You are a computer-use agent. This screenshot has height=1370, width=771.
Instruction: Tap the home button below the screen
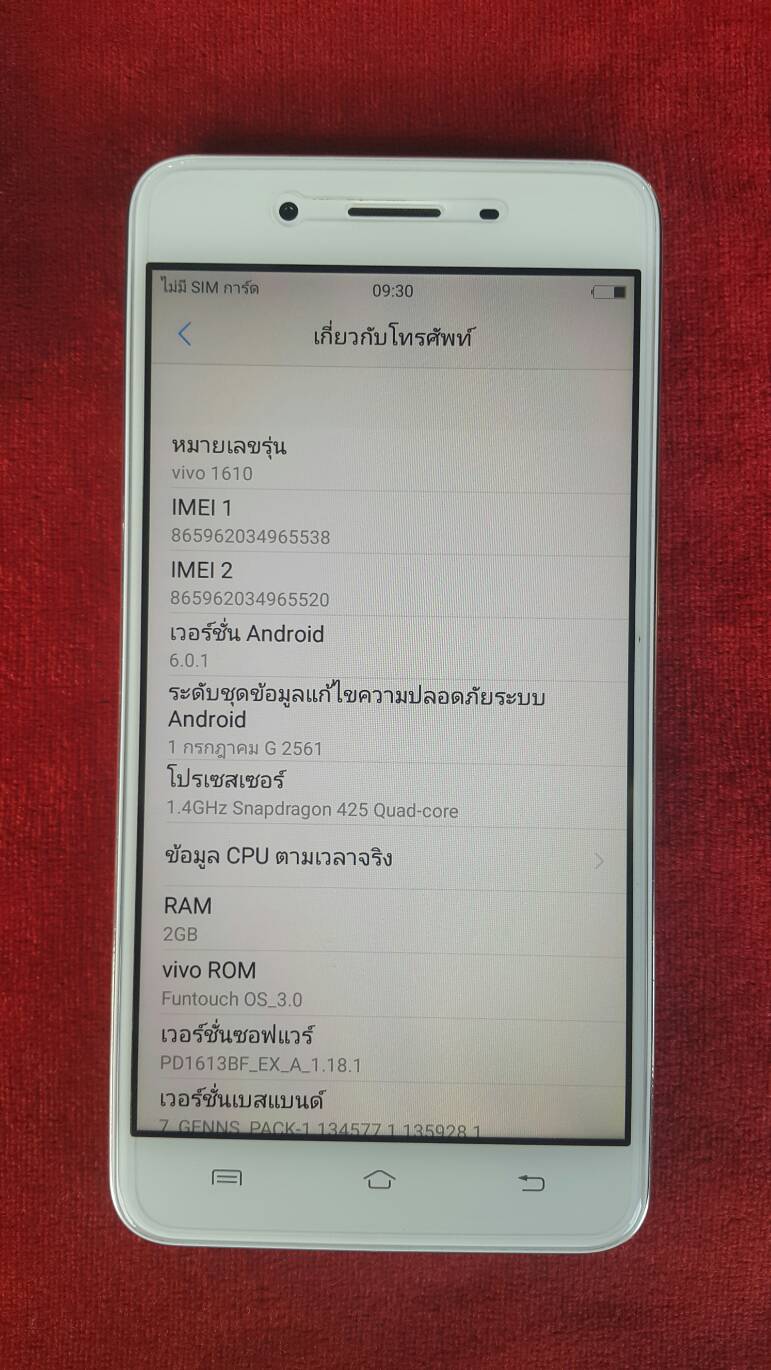click(x=380, y=1180)
